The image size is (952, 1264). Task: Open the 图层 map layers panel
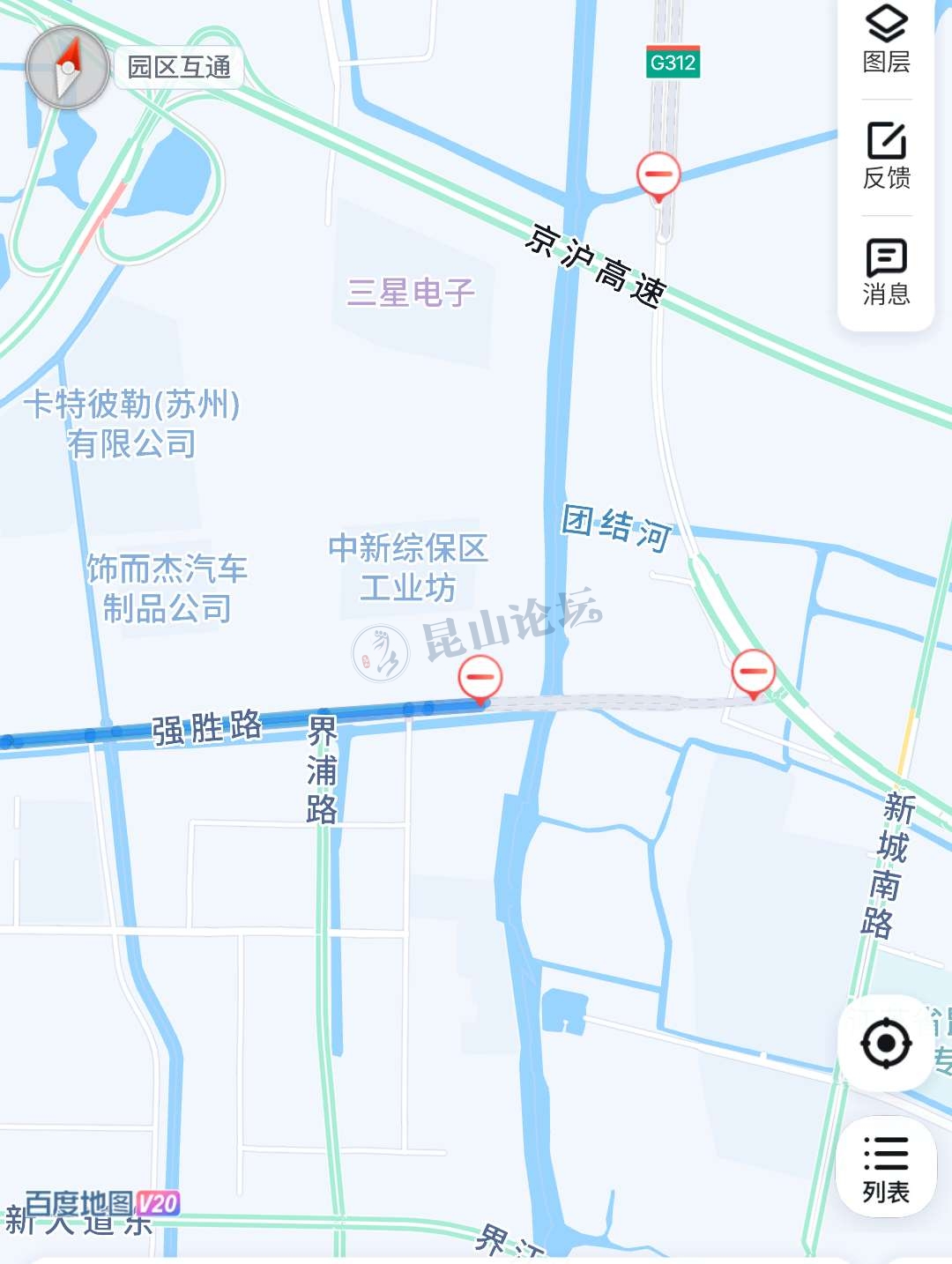[x=886, y=40]
